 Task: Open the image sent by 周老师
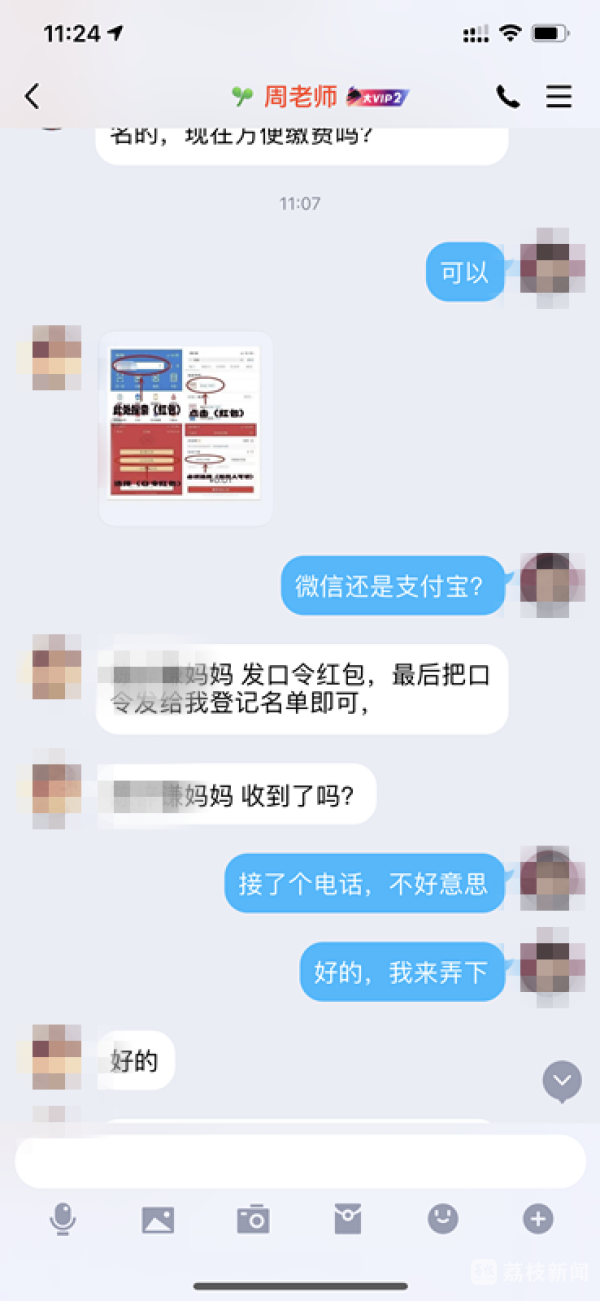click(185, 424)
